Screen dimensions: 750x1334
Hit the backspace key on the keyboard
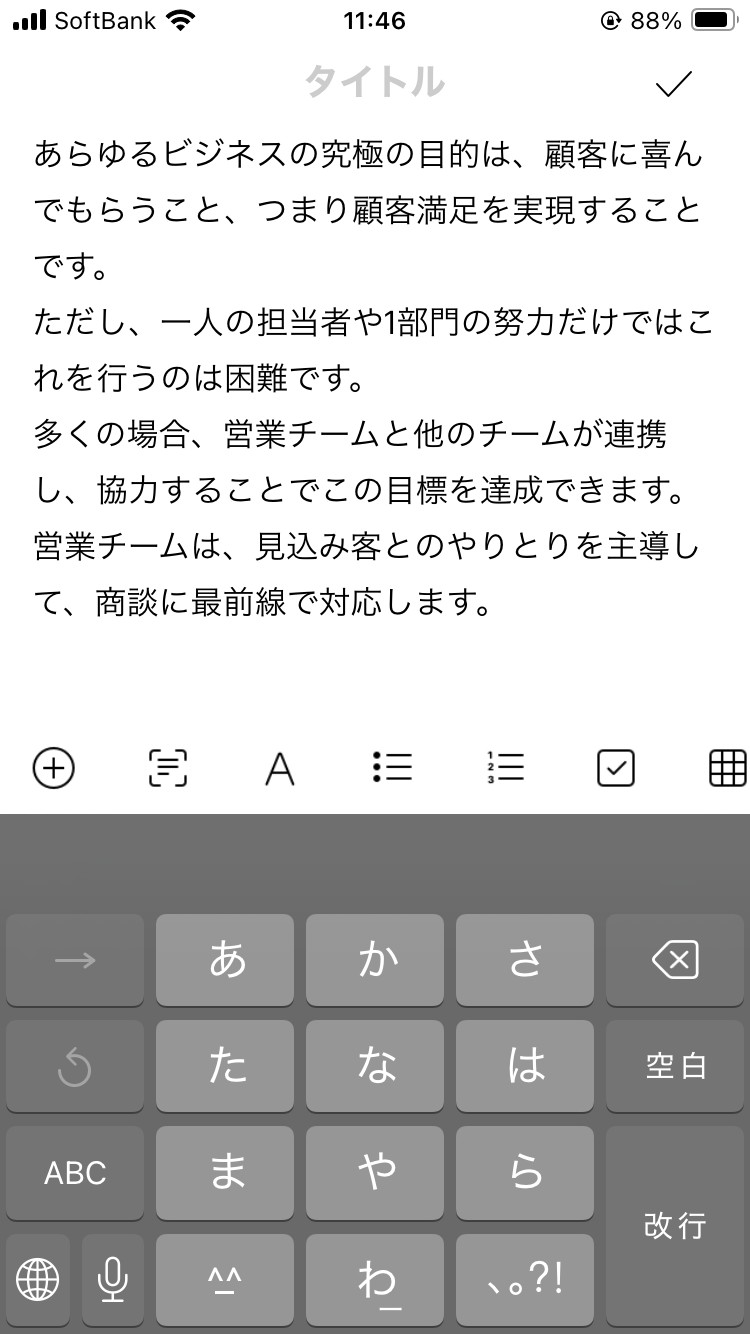pos(675,961)
